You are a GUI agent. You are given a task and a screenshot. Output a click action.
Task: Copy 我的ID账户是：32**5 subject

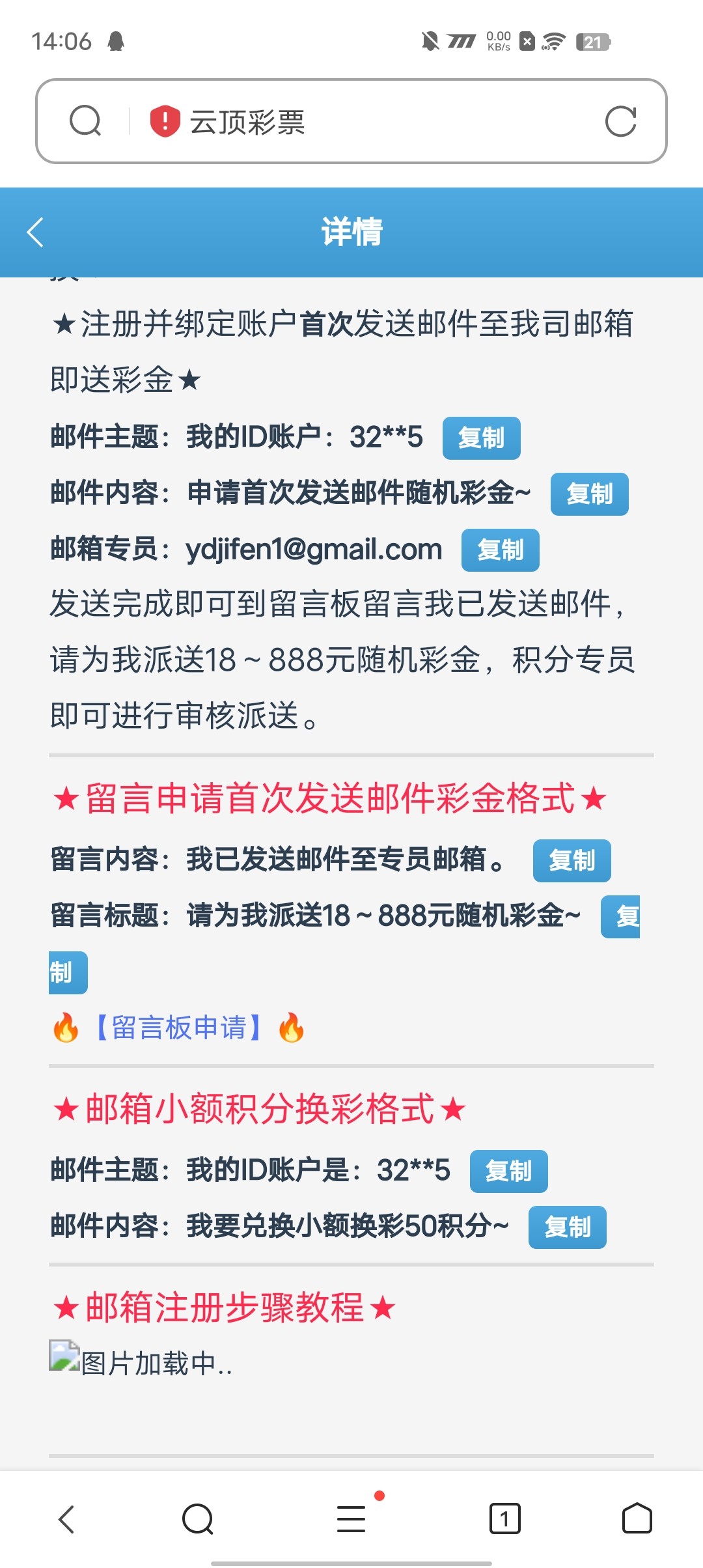tap(508, 1171)
